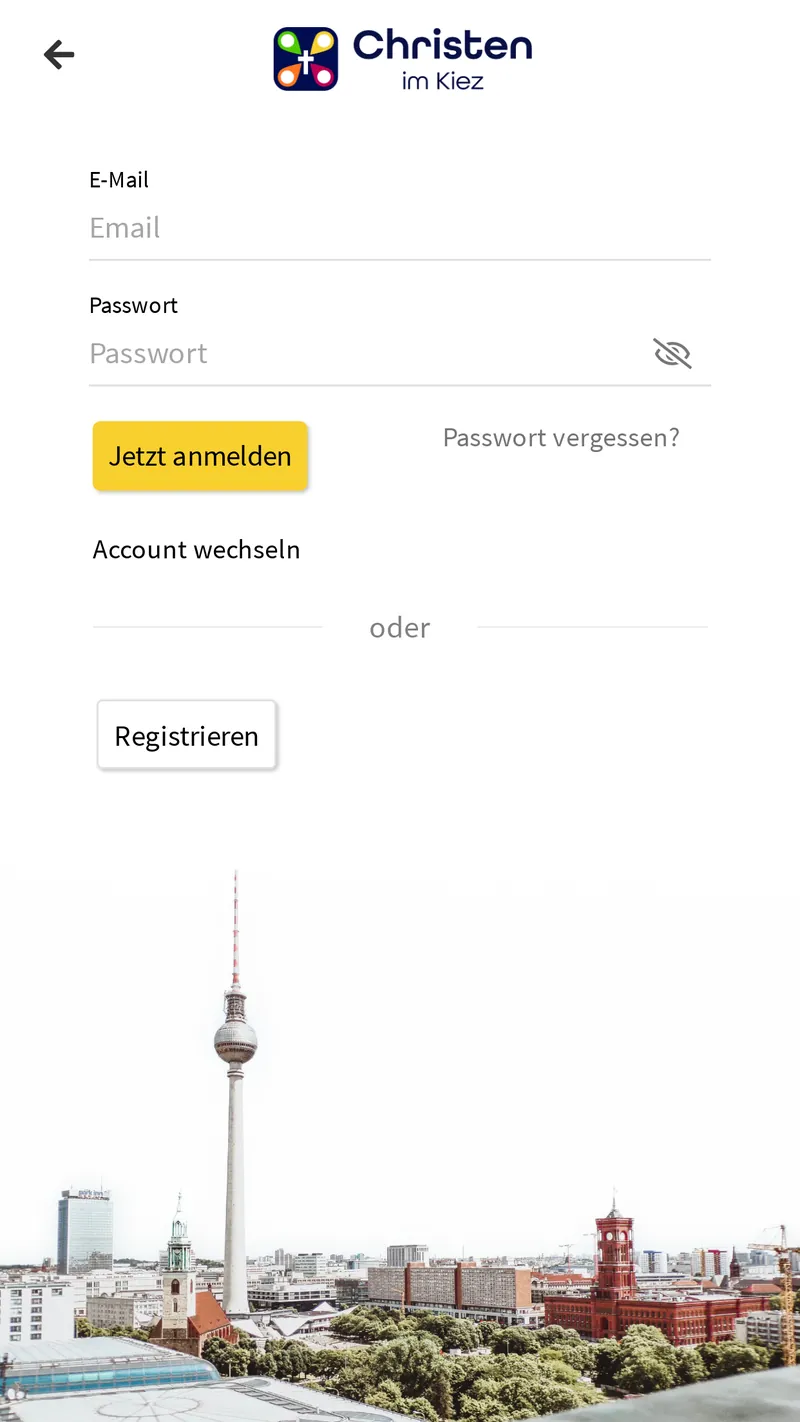
Task: Click the E-Mail field label
Action: tap(118, 180)
